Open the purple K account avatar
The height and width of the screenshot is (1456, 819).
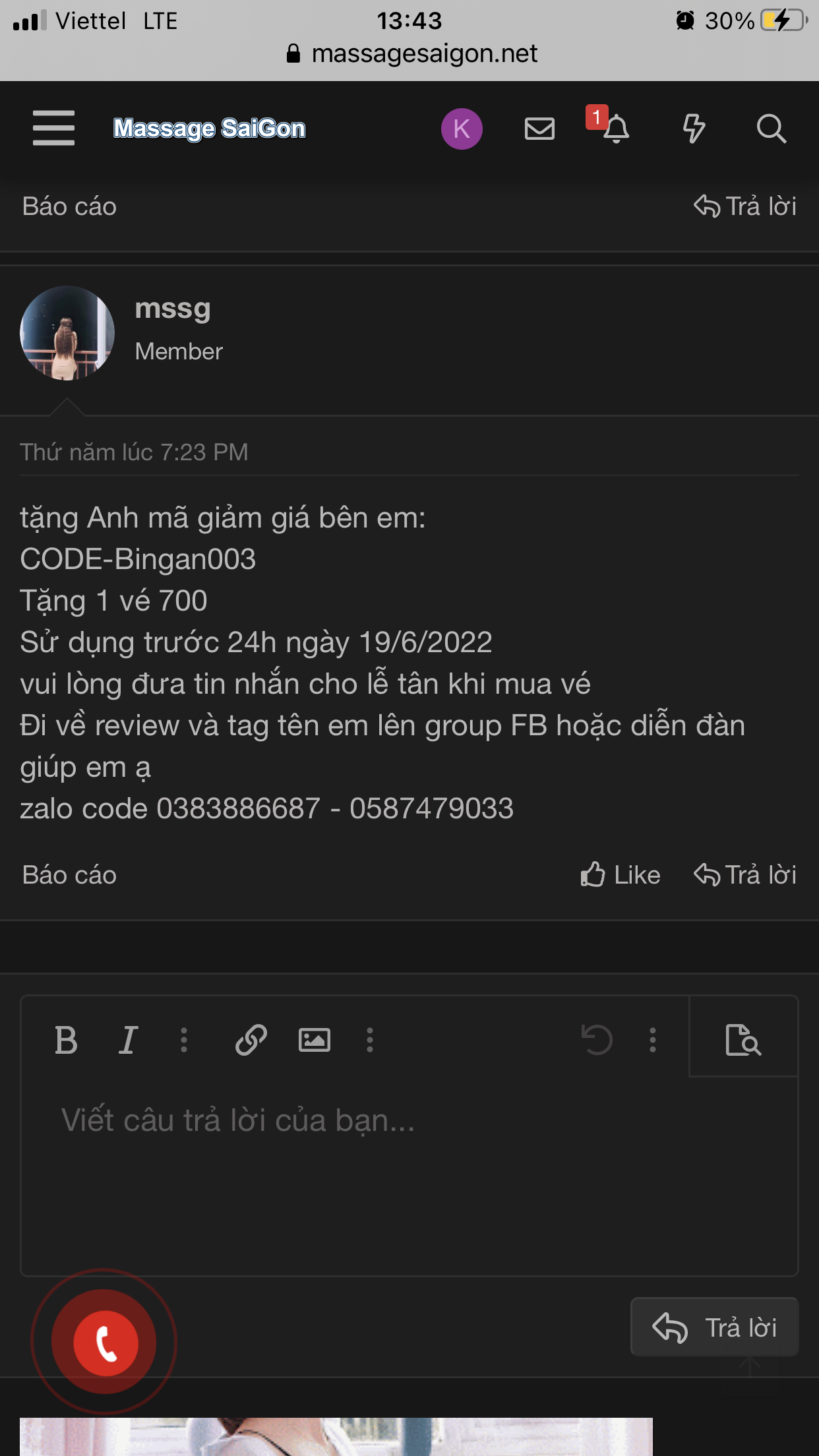462,129
